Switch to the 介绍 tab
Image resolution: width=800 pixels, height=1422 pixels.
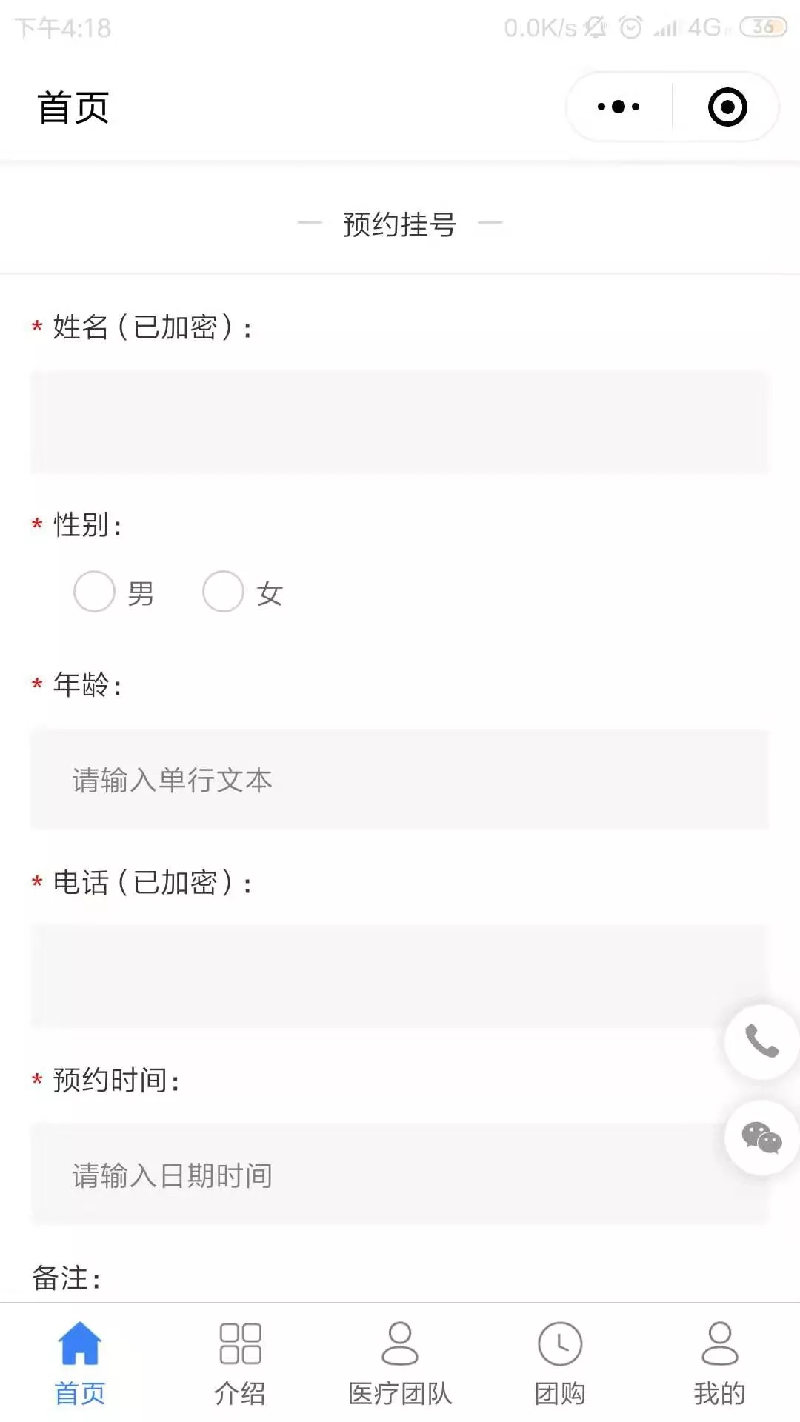point(240,1362)
